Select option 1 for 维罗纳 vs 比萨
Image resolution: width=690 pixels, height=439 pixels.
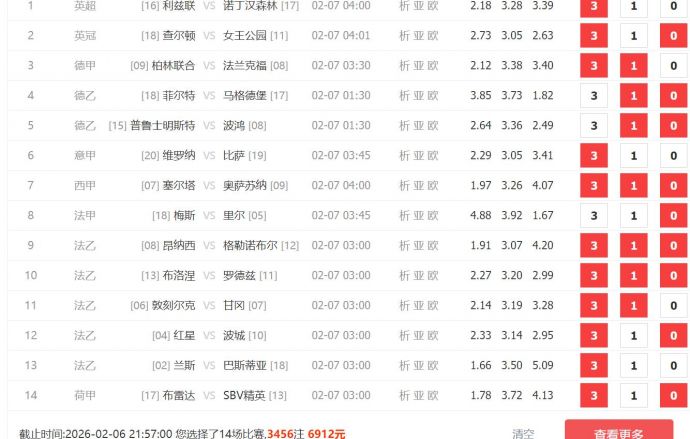click(634, 156)
